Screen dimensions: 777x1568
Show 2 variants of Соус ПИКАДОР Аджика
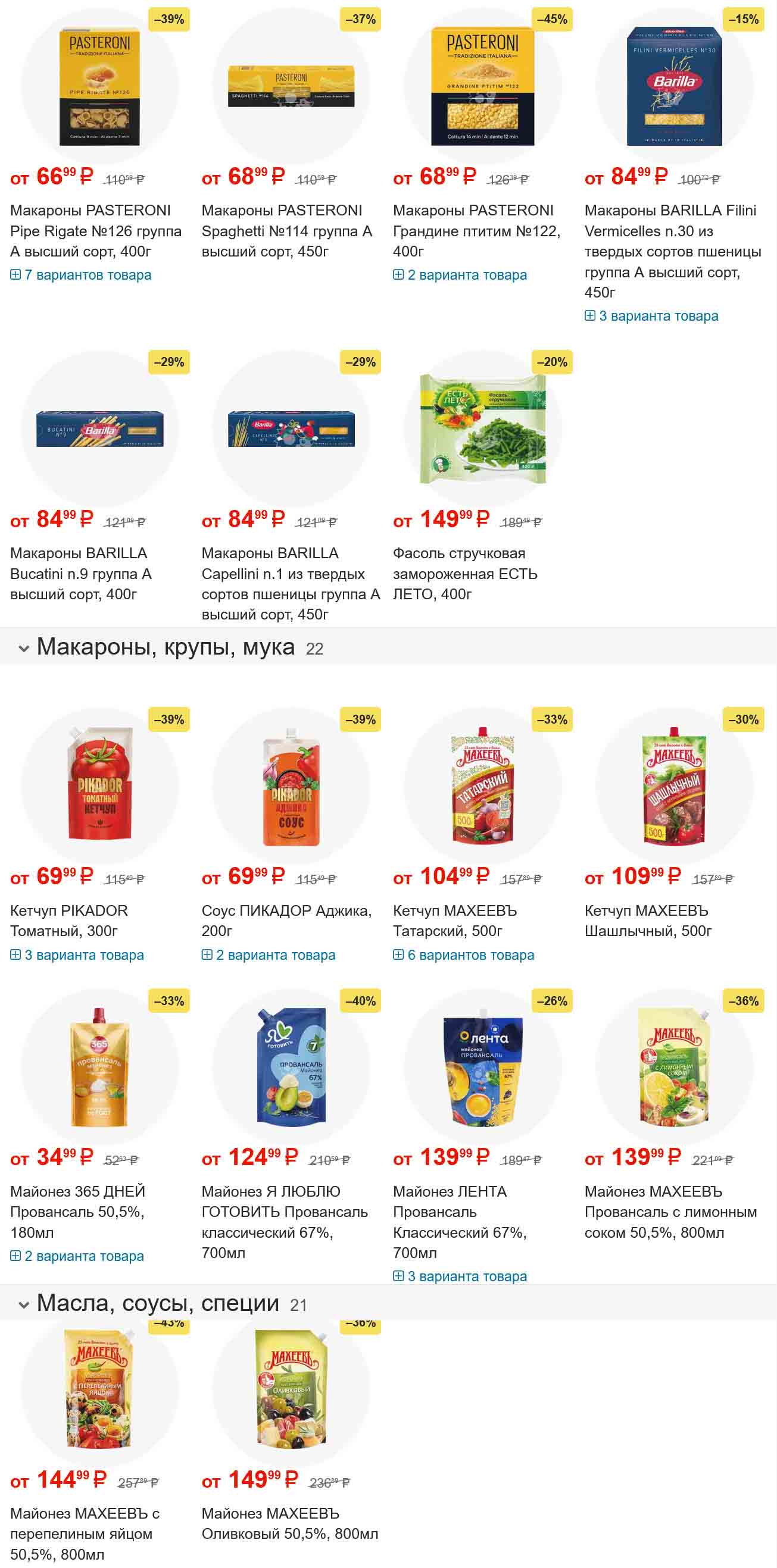coord(274,955)
